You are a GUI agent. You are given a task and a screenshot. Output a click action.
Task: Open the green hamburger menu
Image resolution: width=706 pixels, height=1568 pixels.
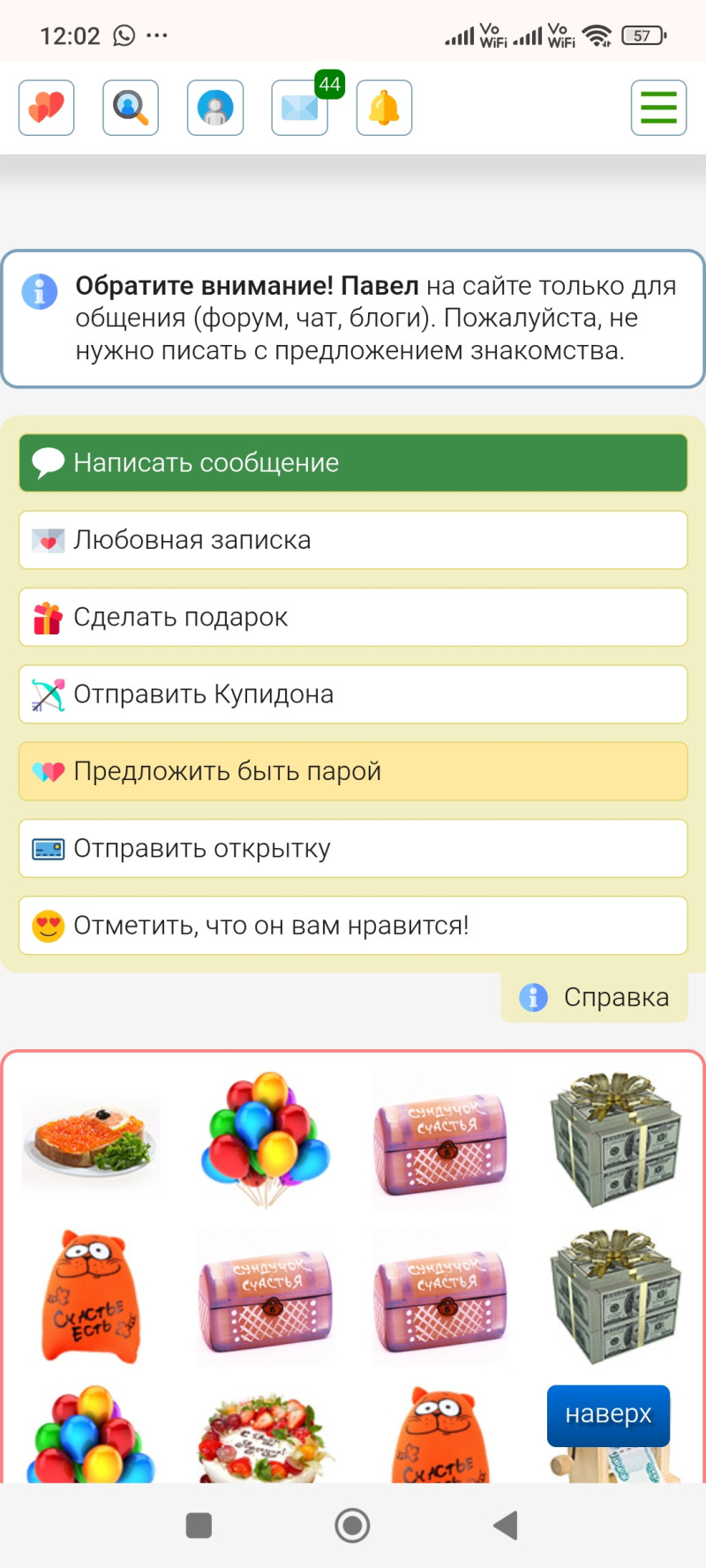tap(658, 108)
